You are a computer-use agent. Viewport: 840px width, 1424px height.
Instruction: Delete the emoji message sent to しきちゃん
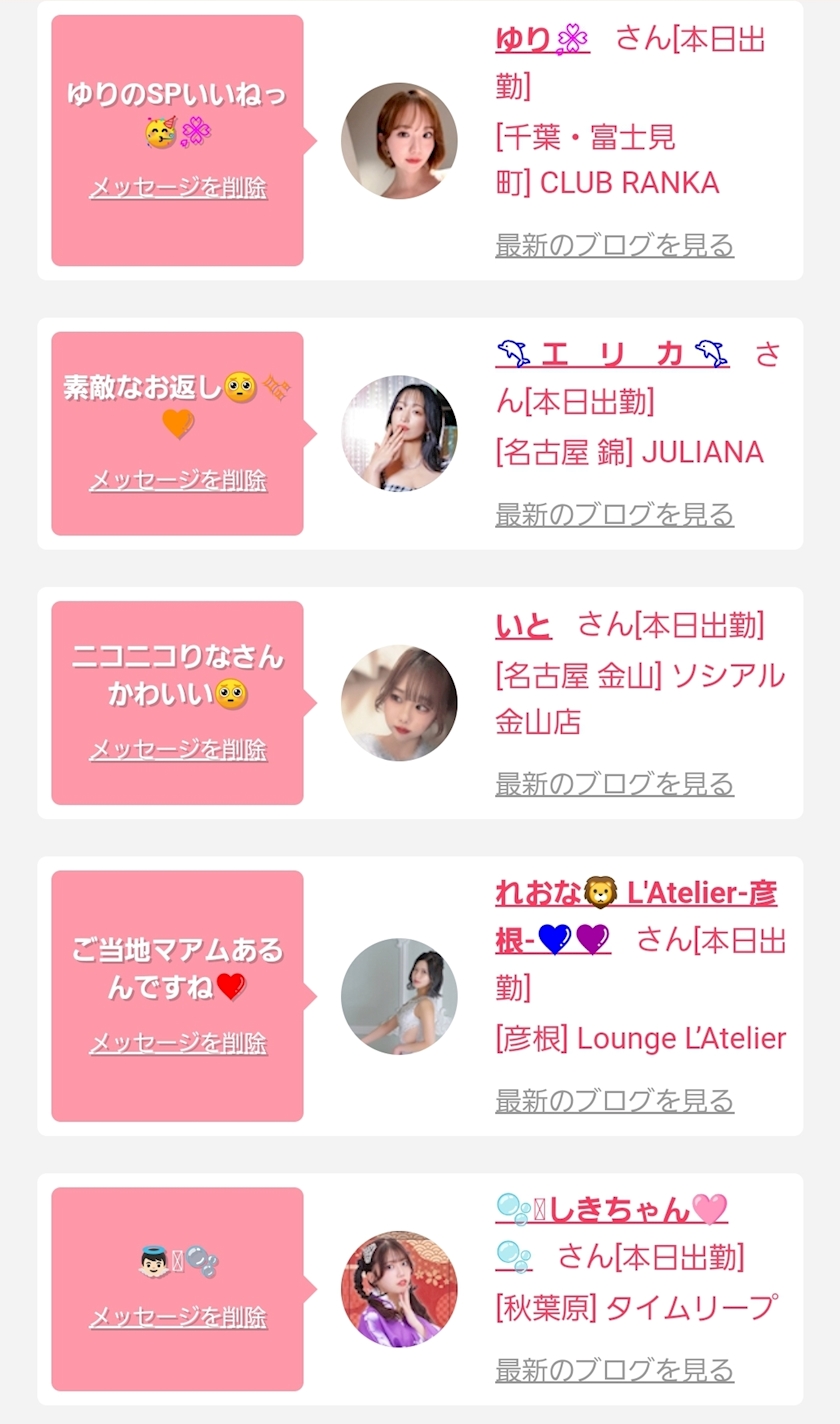click(x=178, y=1318)
